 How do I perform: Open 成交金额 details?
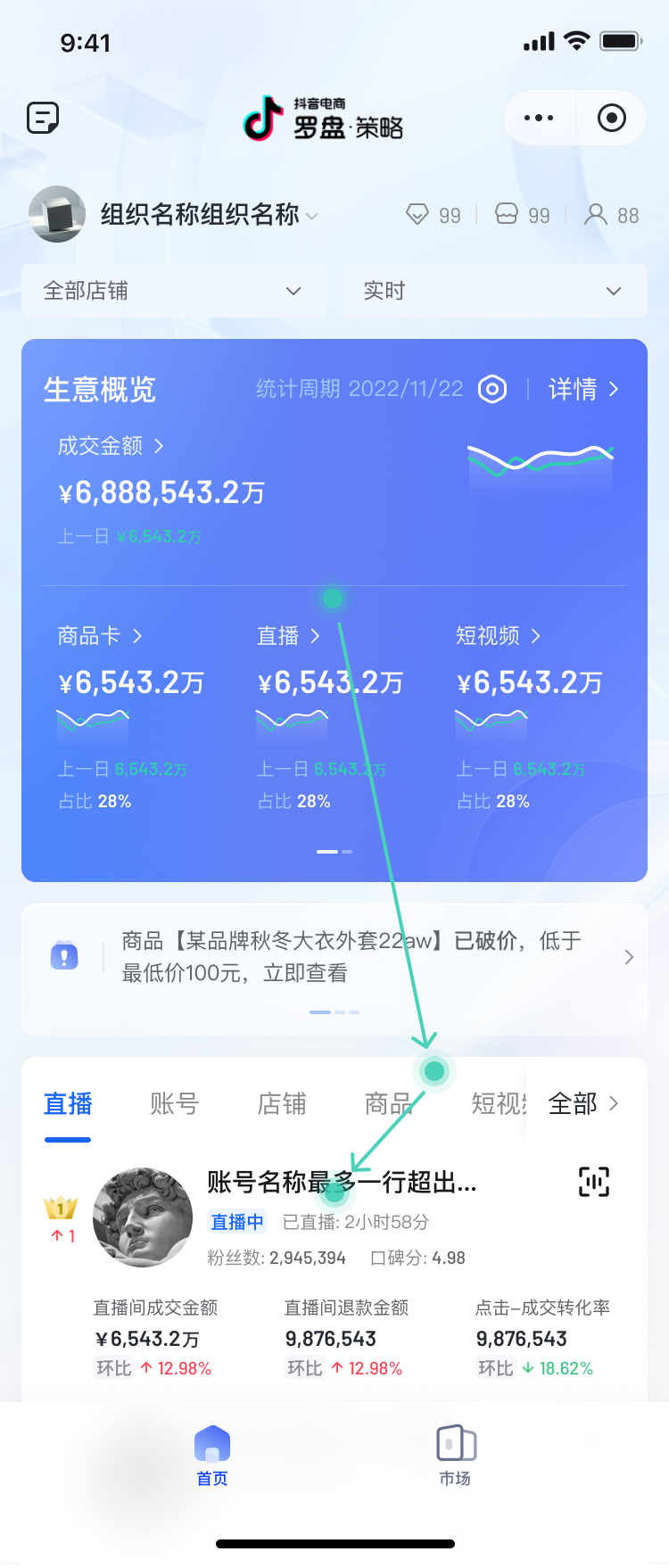(x=111, y=446)
